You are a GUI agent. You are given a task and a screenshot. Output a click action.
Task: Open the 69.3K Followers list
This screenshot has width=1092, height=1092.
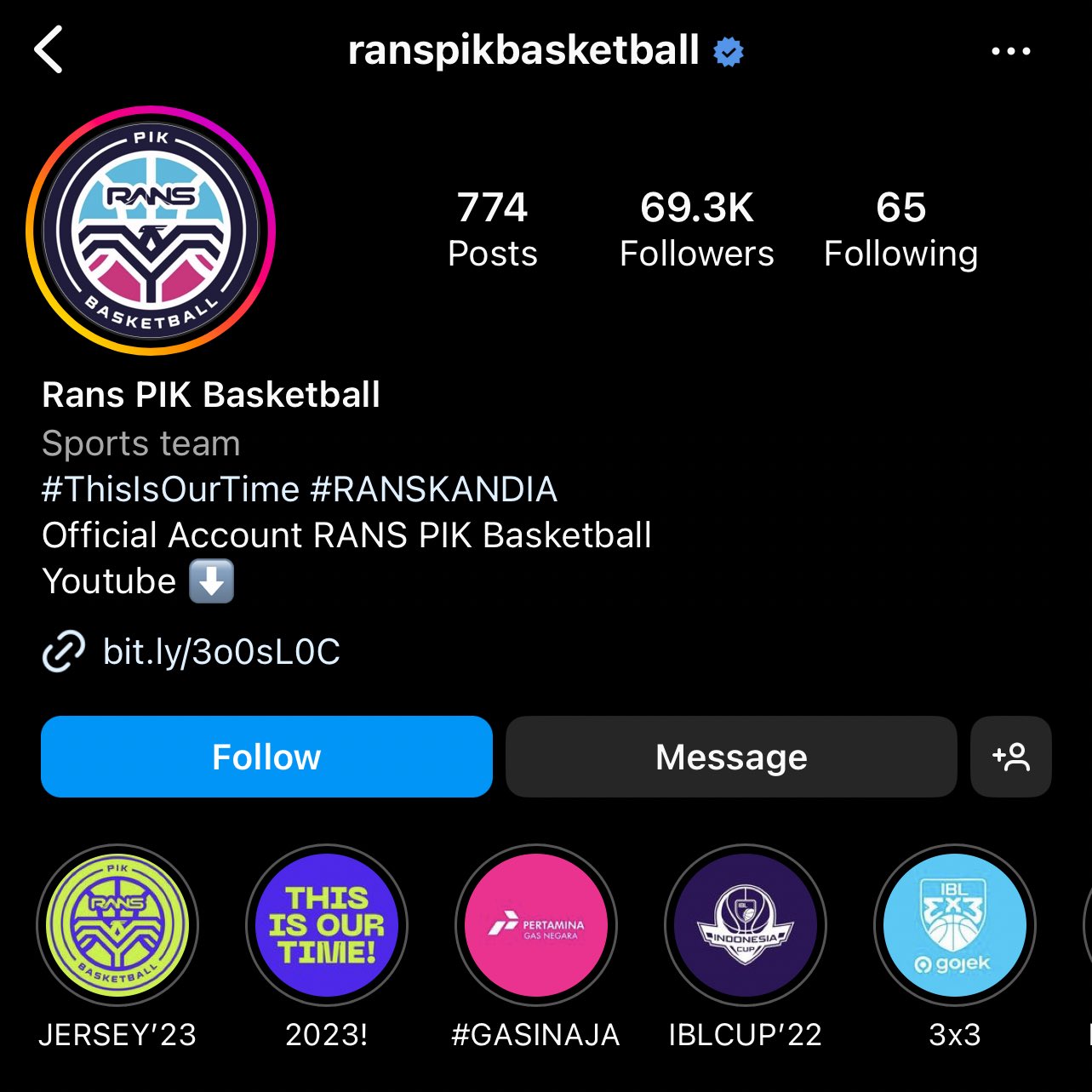tap(696, 229)
